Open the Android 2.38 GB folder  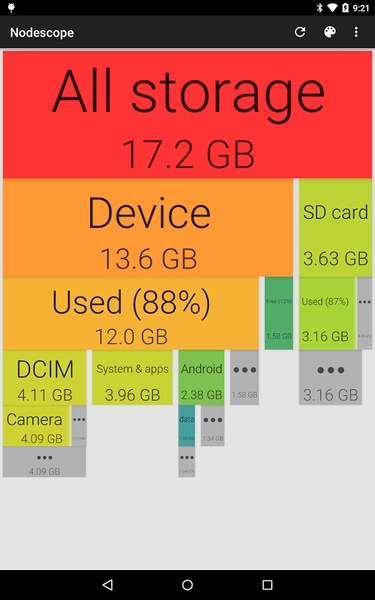pyautogui.click(x=201, y=377)
